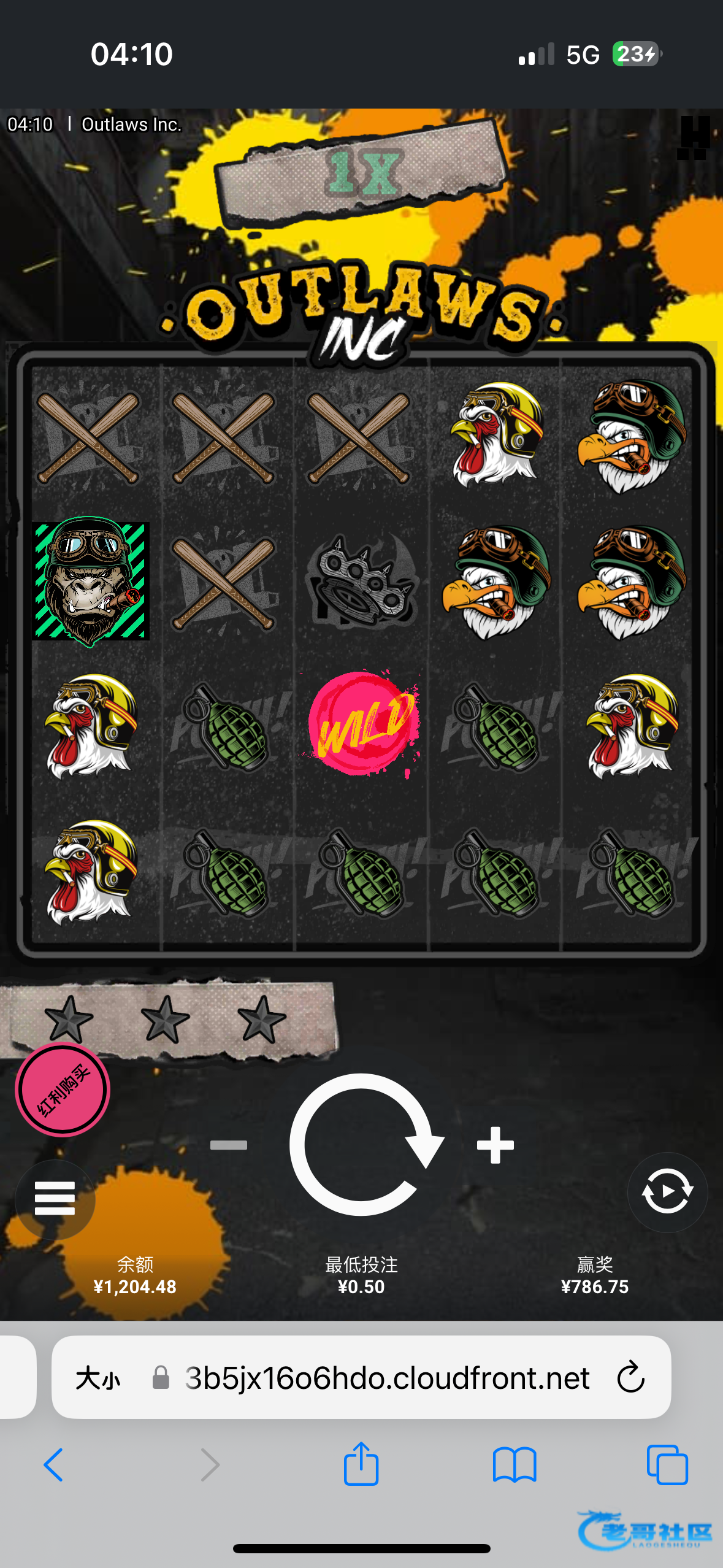Decrease the bet with the minus button
Image resolution: width=723 pixels, height=1568 pixels.
[229, 1145]
